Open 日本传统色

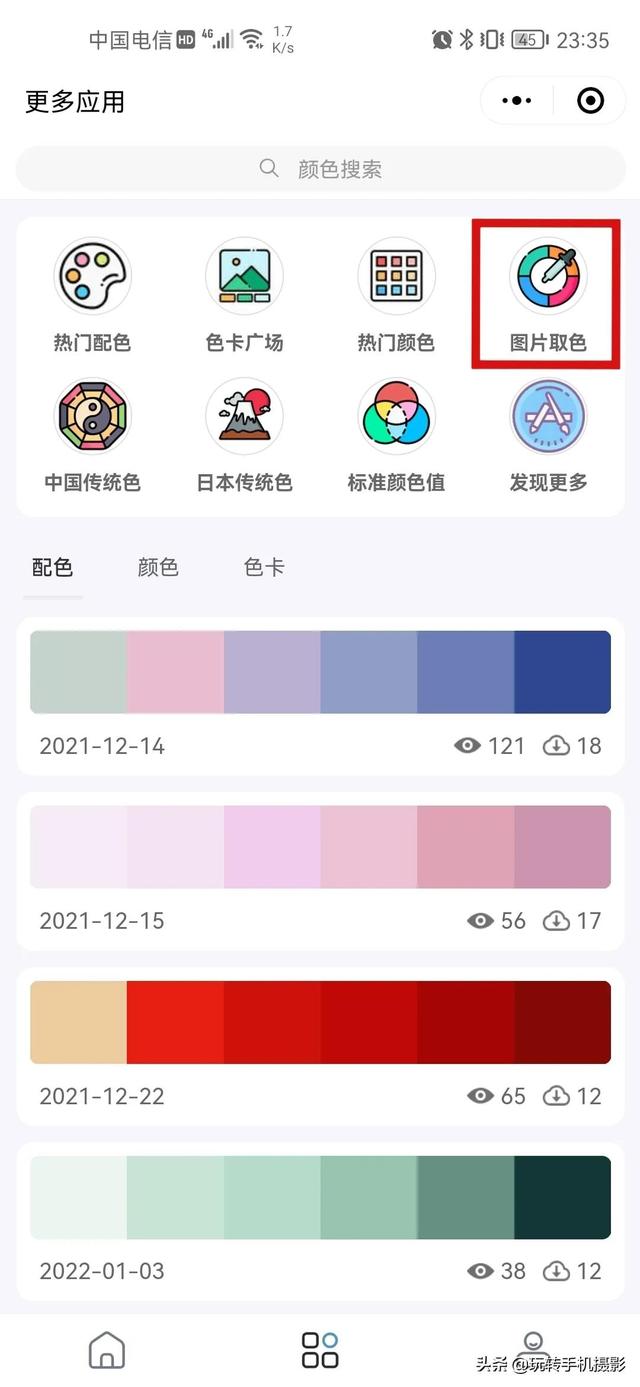tap(244, 436)
